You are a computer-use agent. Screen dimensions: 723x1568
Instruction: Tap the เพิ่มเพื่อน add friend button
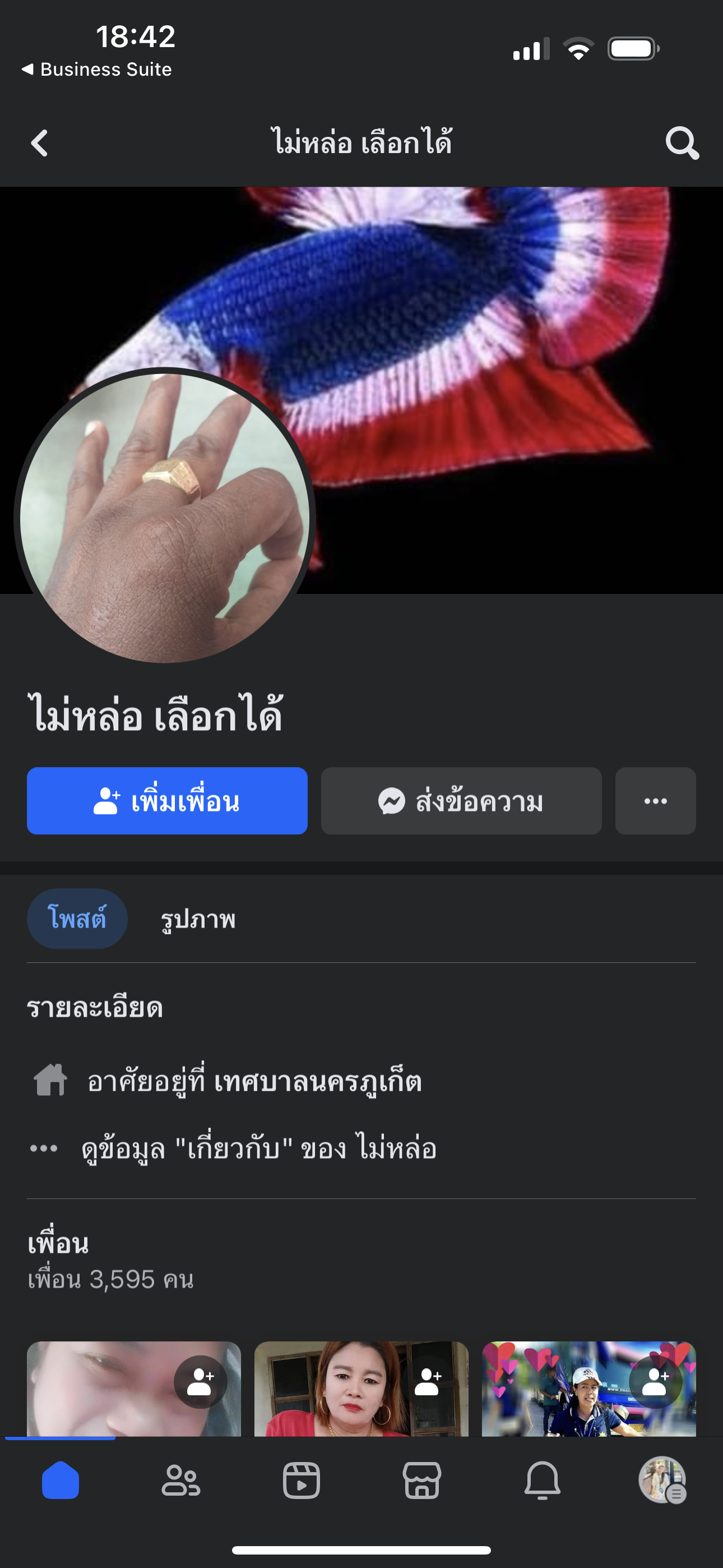coord(167,800)
